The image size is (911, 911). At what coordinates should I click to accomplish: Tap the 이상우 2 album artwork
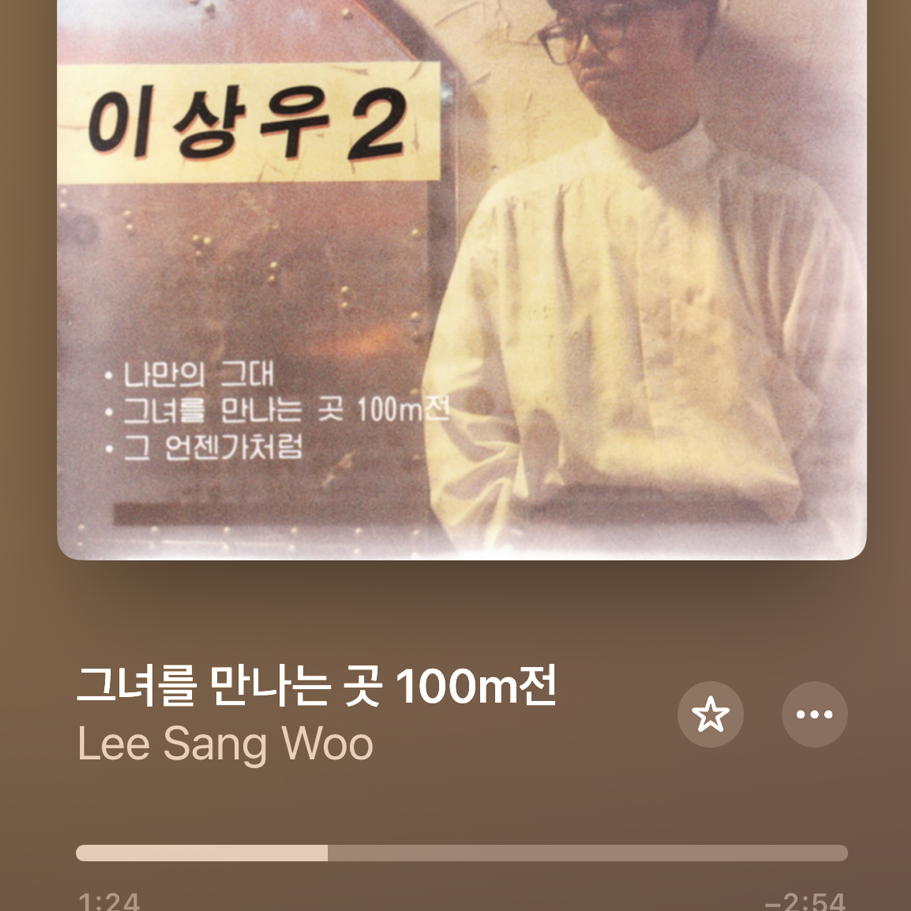pos(462,279)
